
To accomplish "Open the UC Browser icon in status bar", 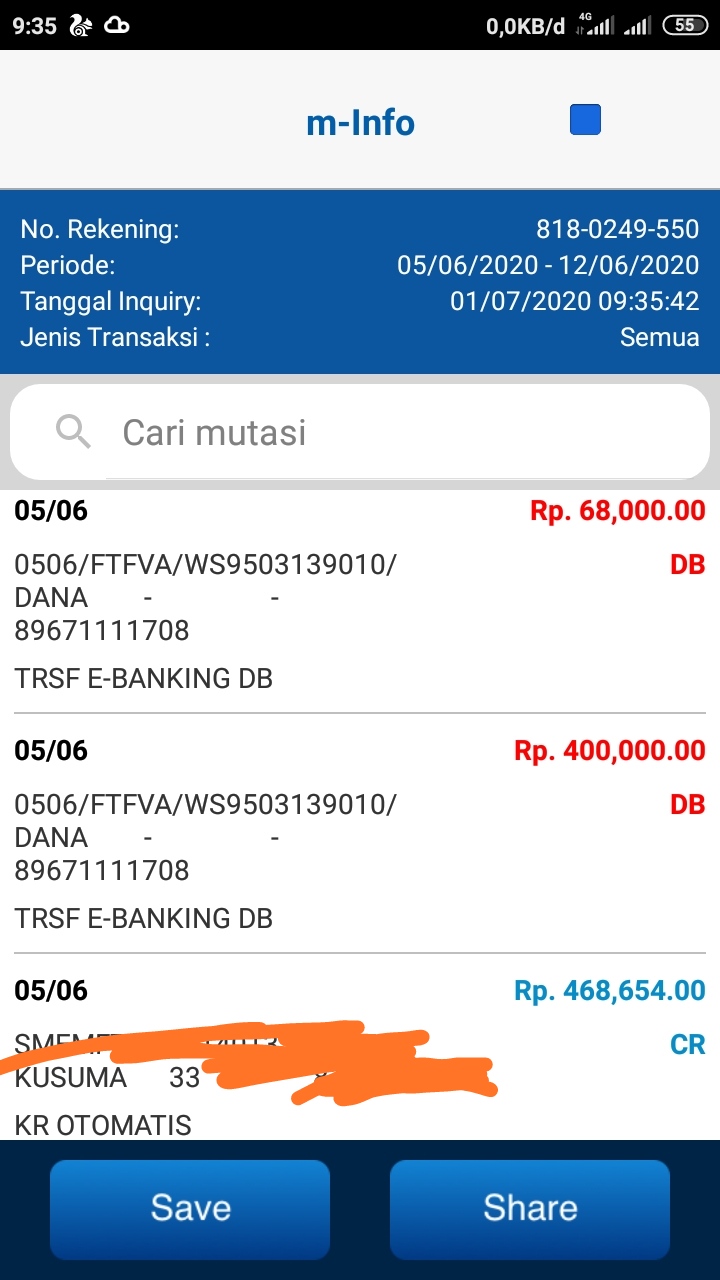I will point(80,23).
